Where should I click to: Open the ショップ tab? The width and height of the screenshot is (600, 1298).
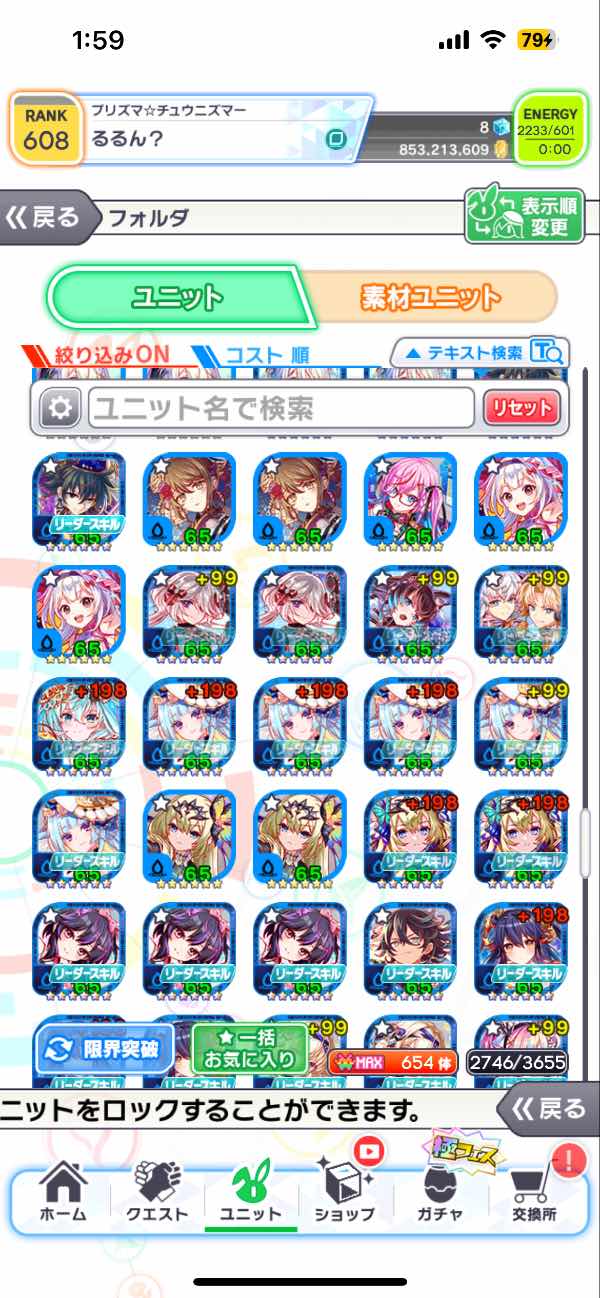344,1192
